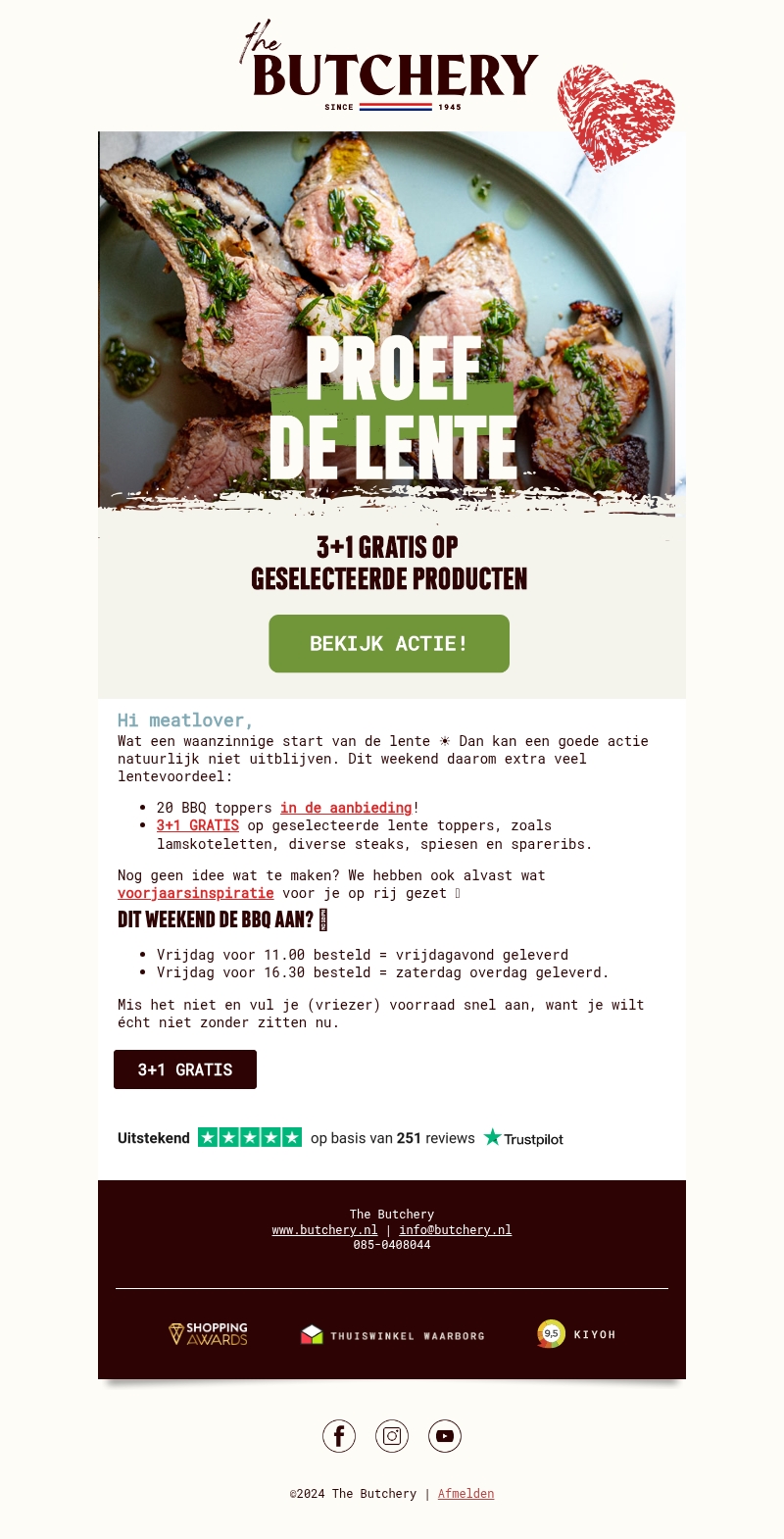The image size is (784, 1539).
Task: Tap the BEKIJK ACTIE! button
Action: pos(389,644)
